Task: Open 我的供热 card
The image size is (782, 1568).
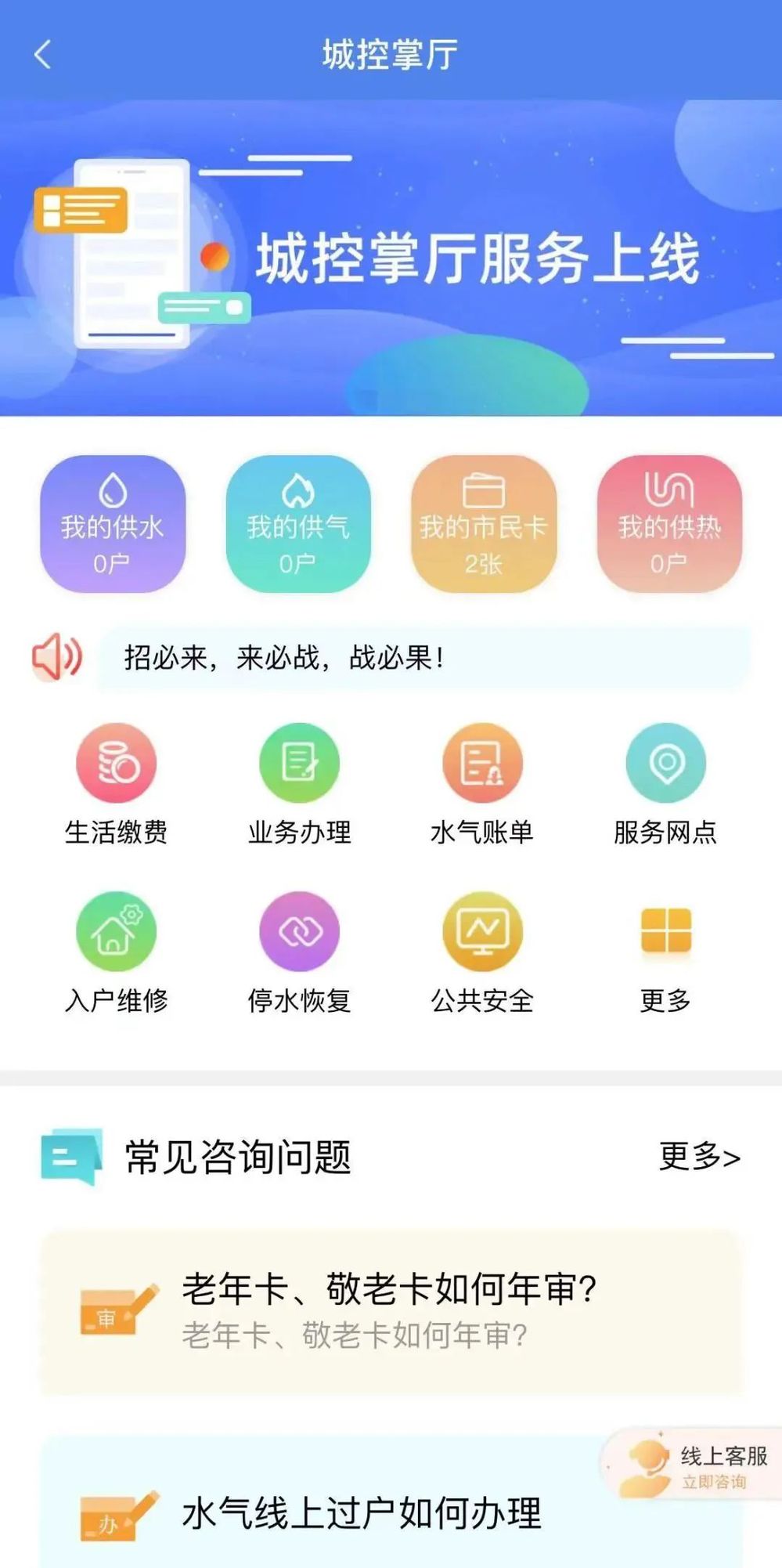Action: click(669, 524)
